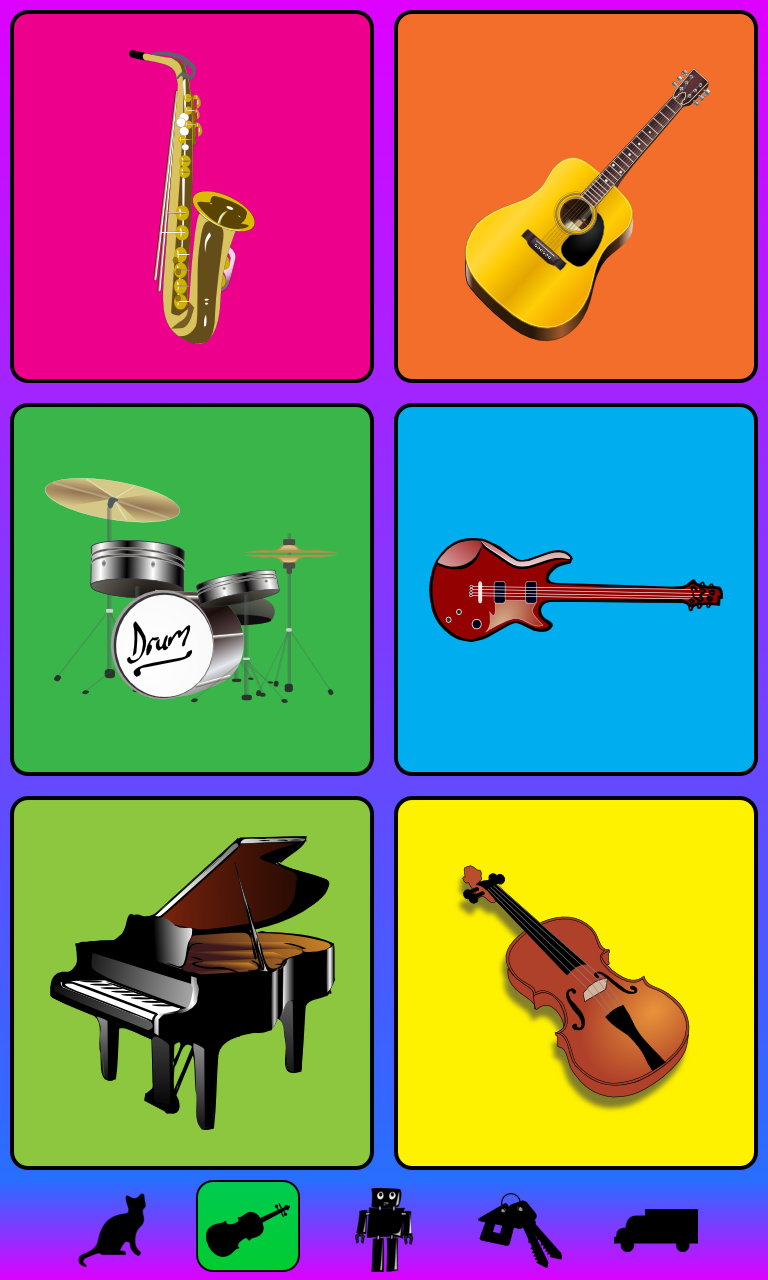Switch to the cat animals category
Screen dimensions: 768x1280
pos(114,1227)
